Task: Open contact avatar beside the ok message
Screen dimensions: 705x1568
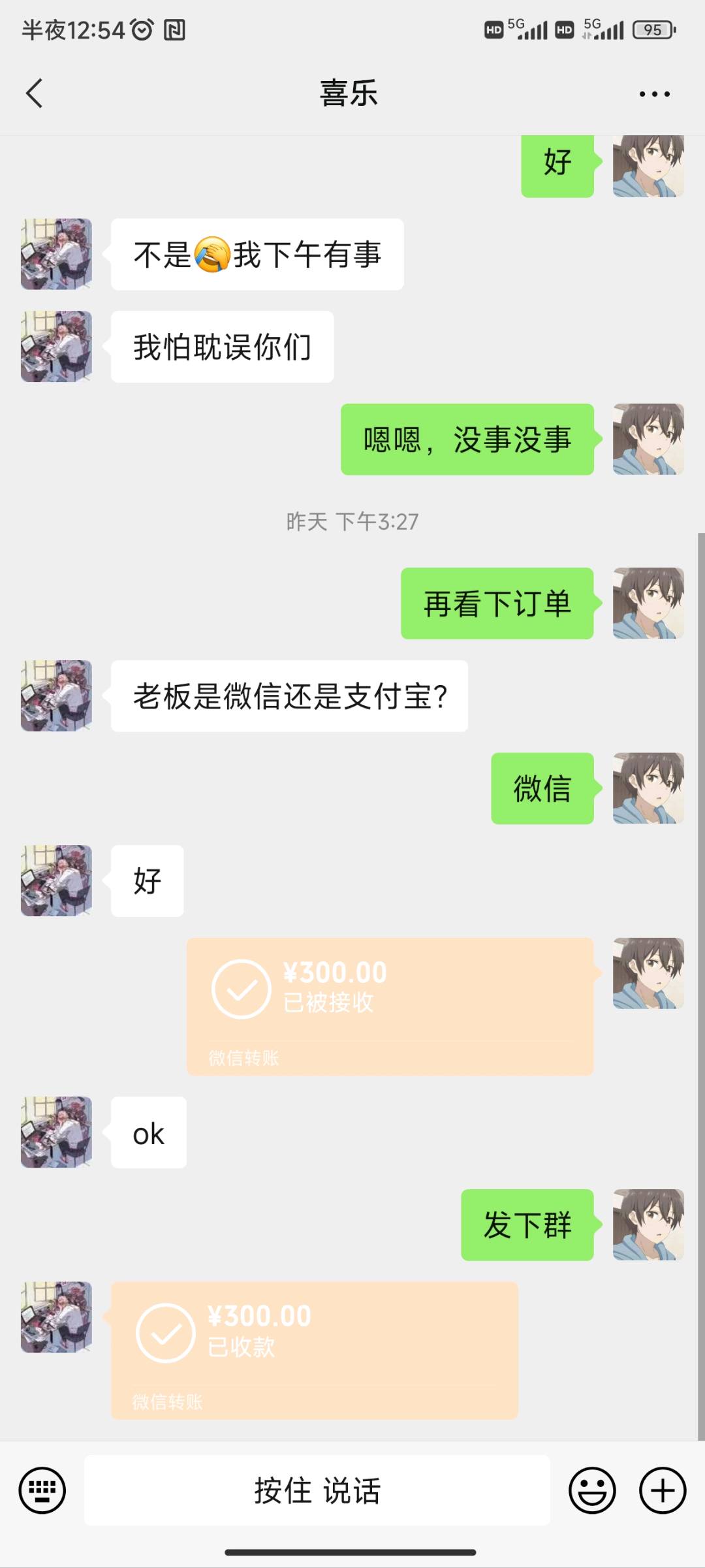Action: 56,1132
